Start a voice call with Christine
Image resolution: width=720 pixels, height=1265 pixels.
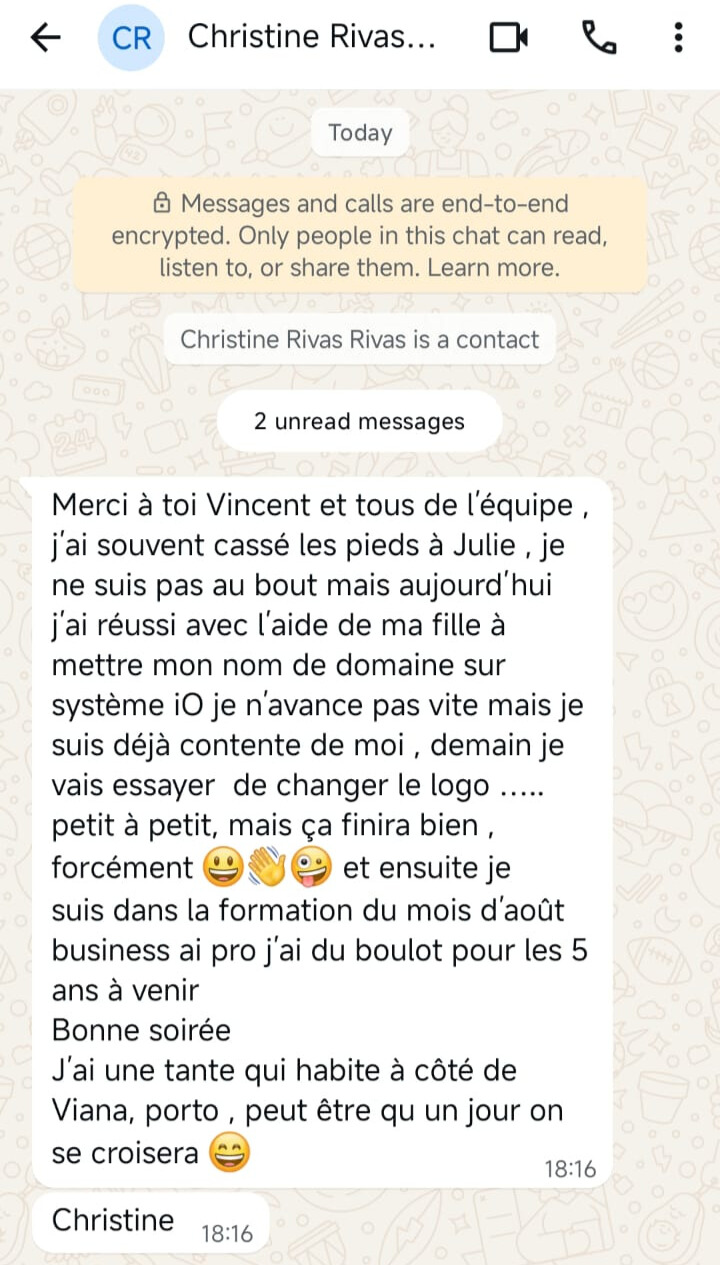[598, 38]
